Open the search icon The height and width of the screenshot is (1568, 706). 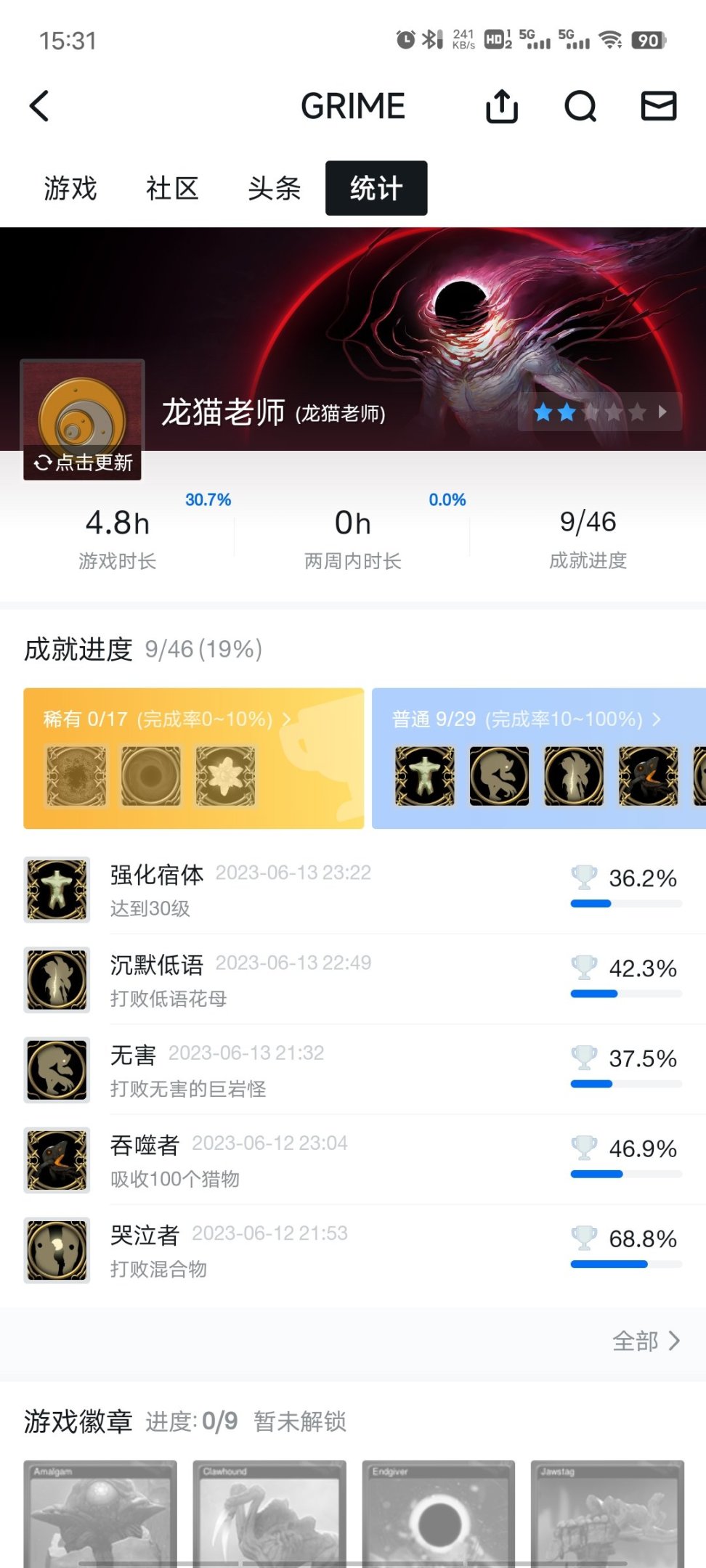point(580,107)
